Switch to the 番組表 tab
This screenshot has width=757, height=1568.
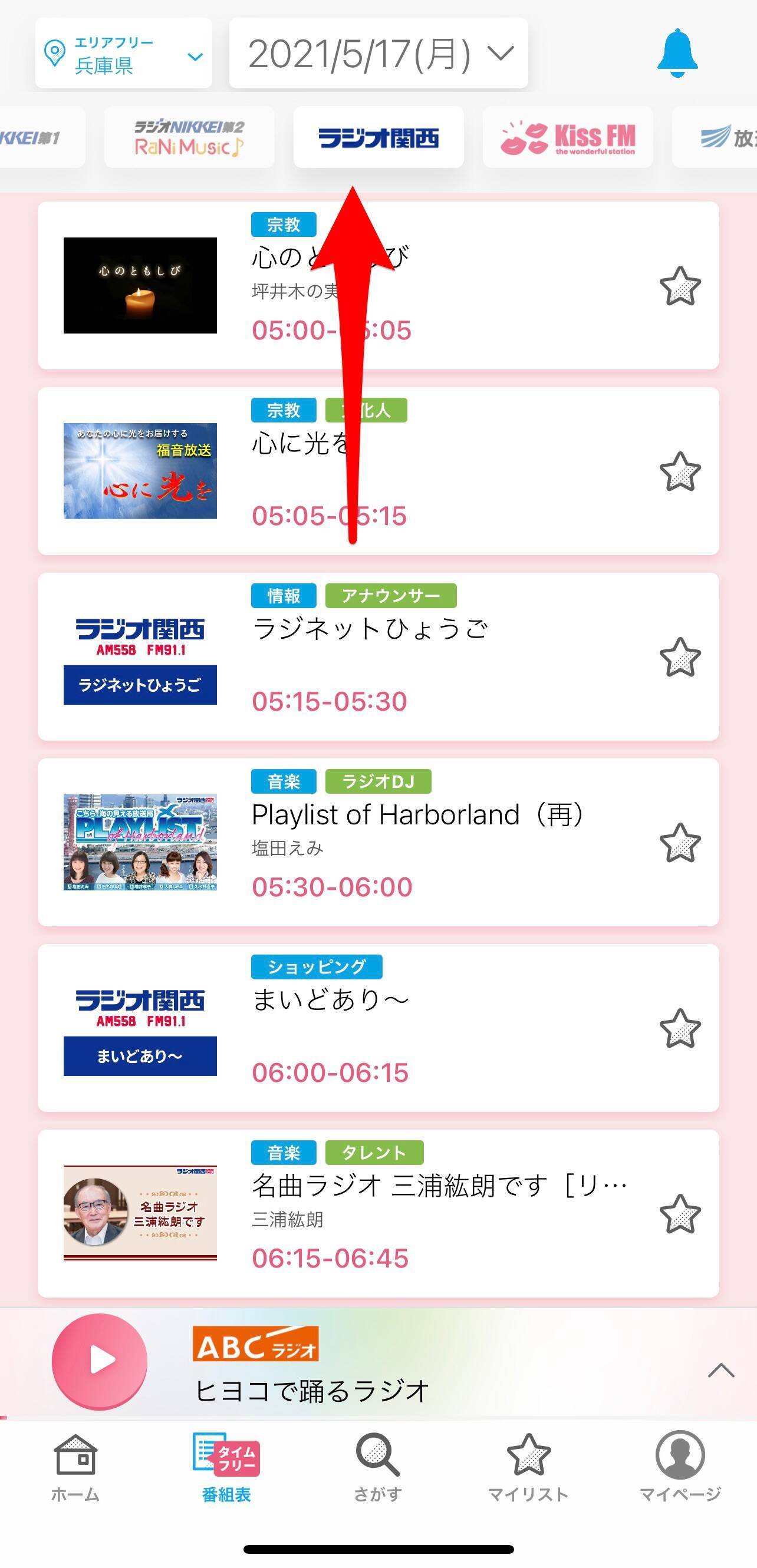(x=226, y=1468)
